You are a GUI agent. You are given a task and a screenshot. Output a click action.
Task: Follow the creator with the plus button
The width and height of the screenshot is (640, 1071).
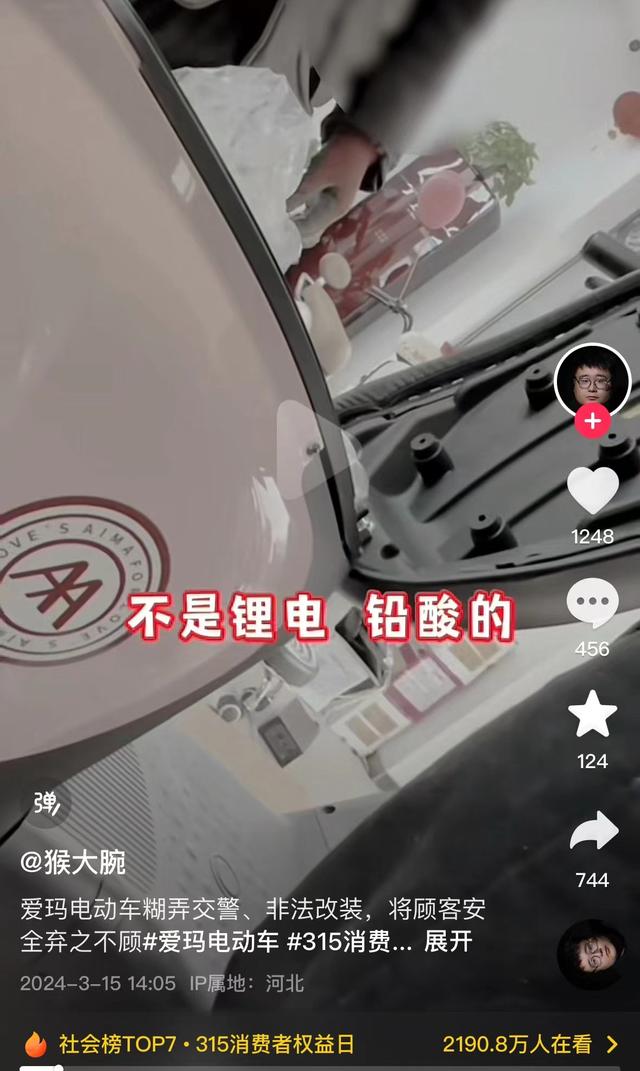click(592, 422)
